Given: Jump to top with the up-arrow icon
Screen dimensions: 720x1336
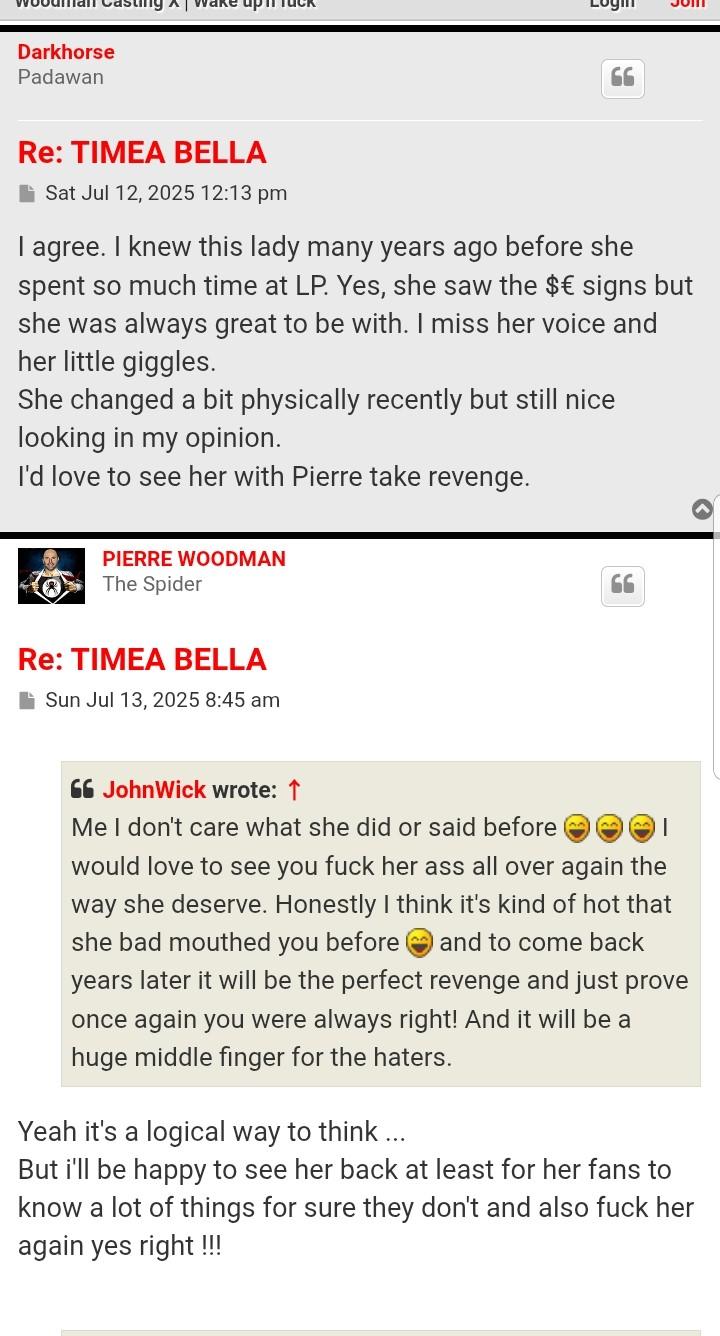Looking at the screenshot, I should (x=702, y=509).
